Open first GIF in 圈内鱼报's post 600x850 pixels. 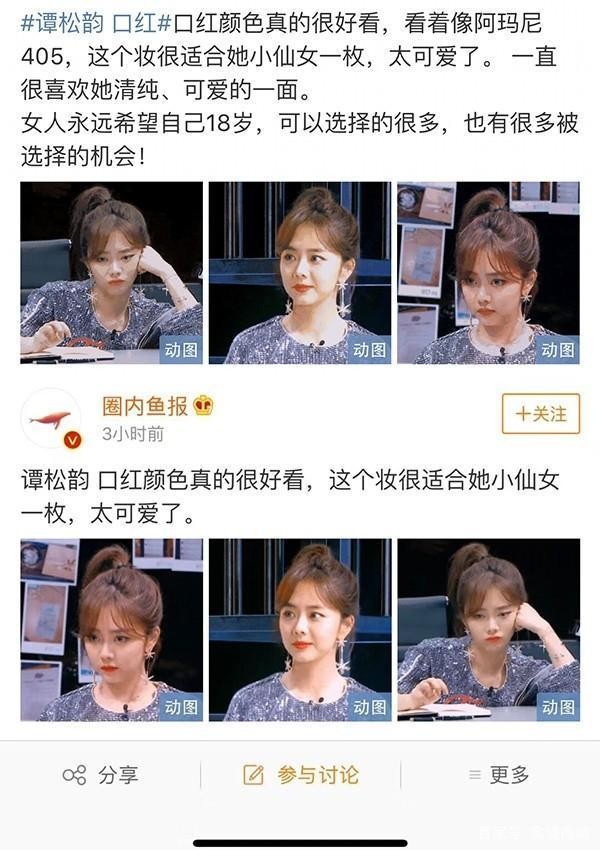111,629
